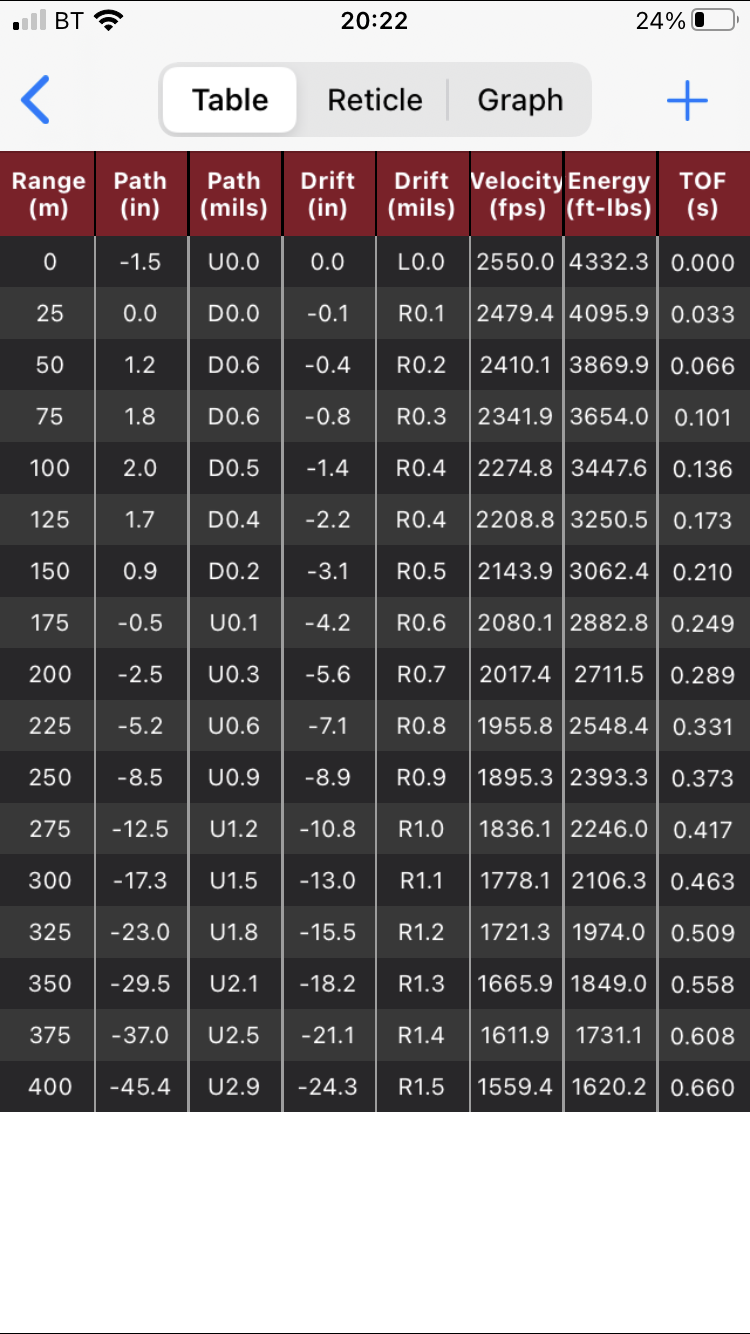This screenshot has width=750, height=1334.
Task: Select the Table segment
Action: coord(230,100)
